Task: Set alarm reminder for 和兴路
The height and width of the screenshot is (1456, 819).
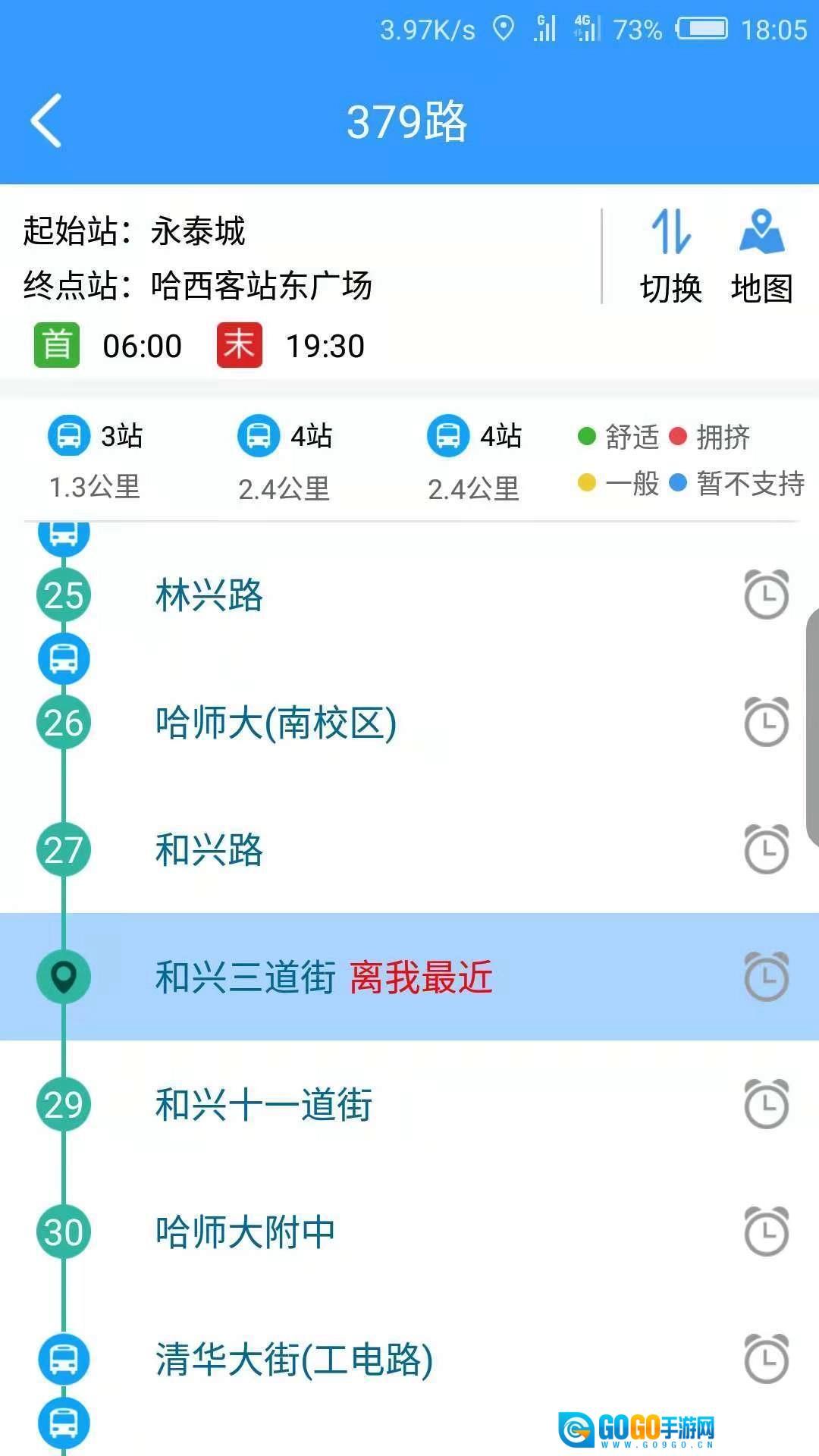Action: pos(766,850)
